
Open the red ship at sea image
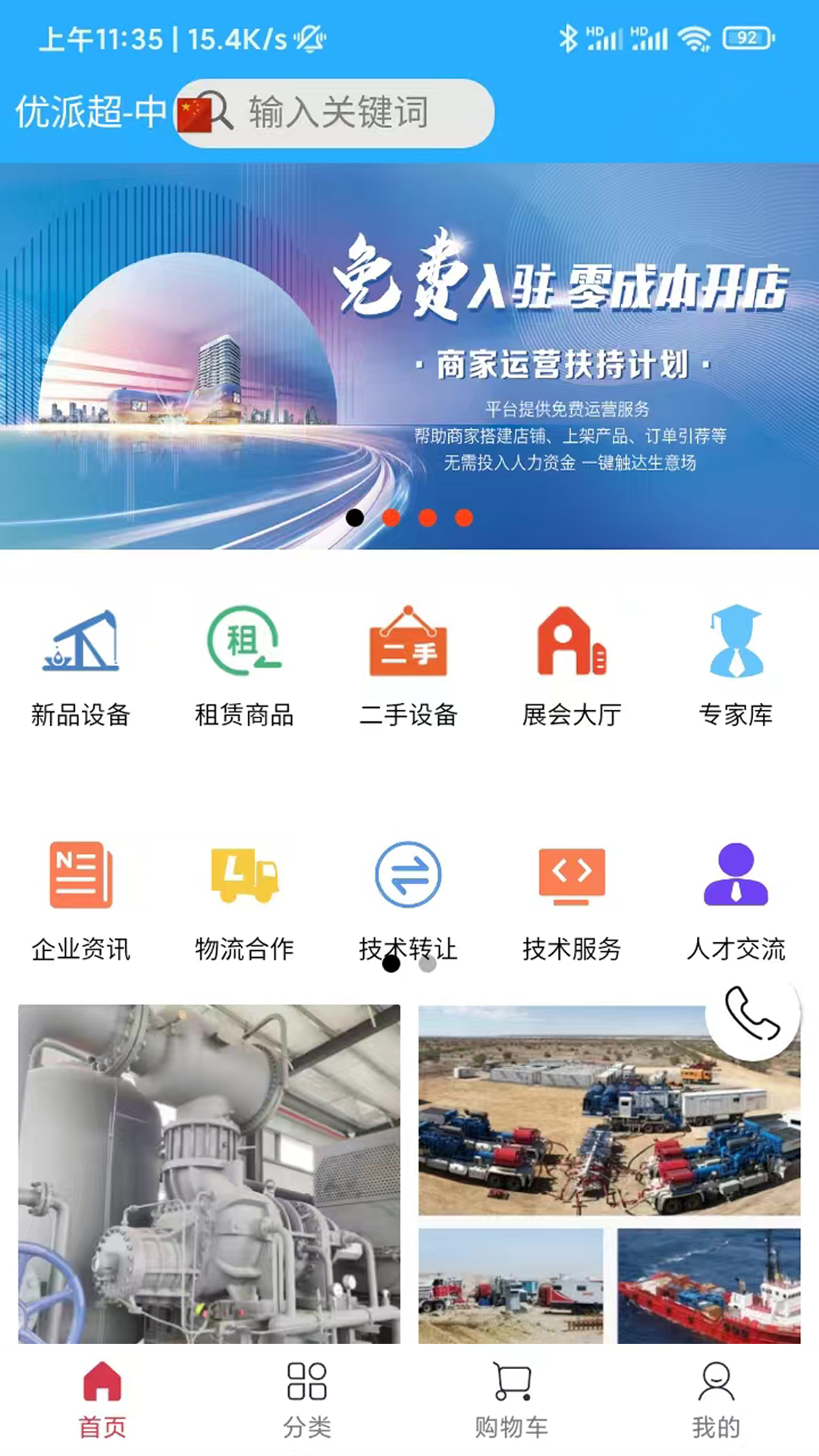(x=709, y=1286)
